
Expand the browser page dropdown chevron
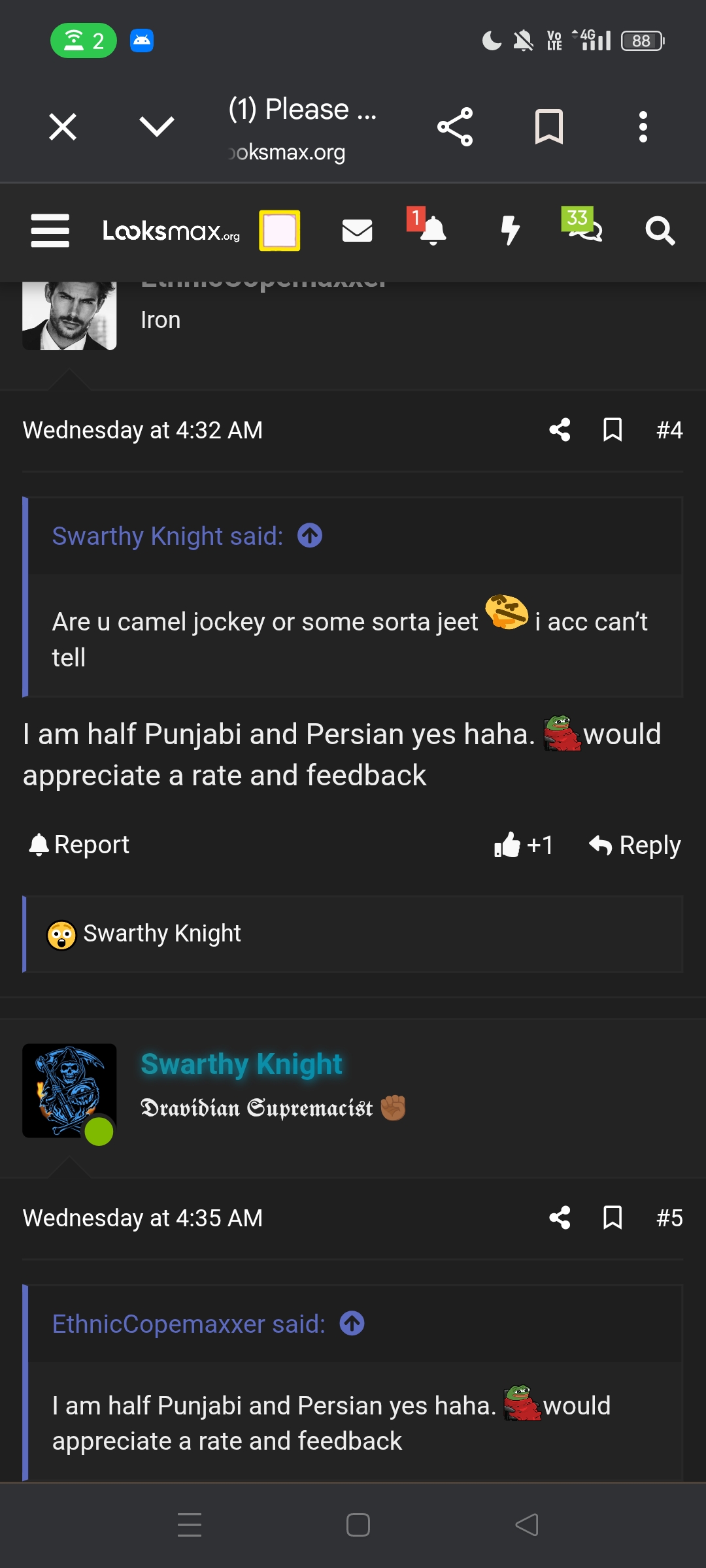[157, 127]
